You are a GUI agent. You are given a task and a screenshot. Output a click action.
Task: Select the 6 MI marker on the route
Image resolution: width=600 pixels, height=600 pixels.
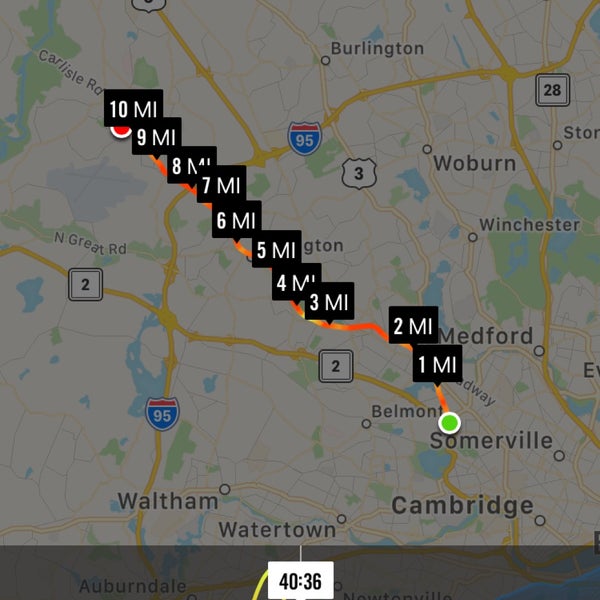237,220
